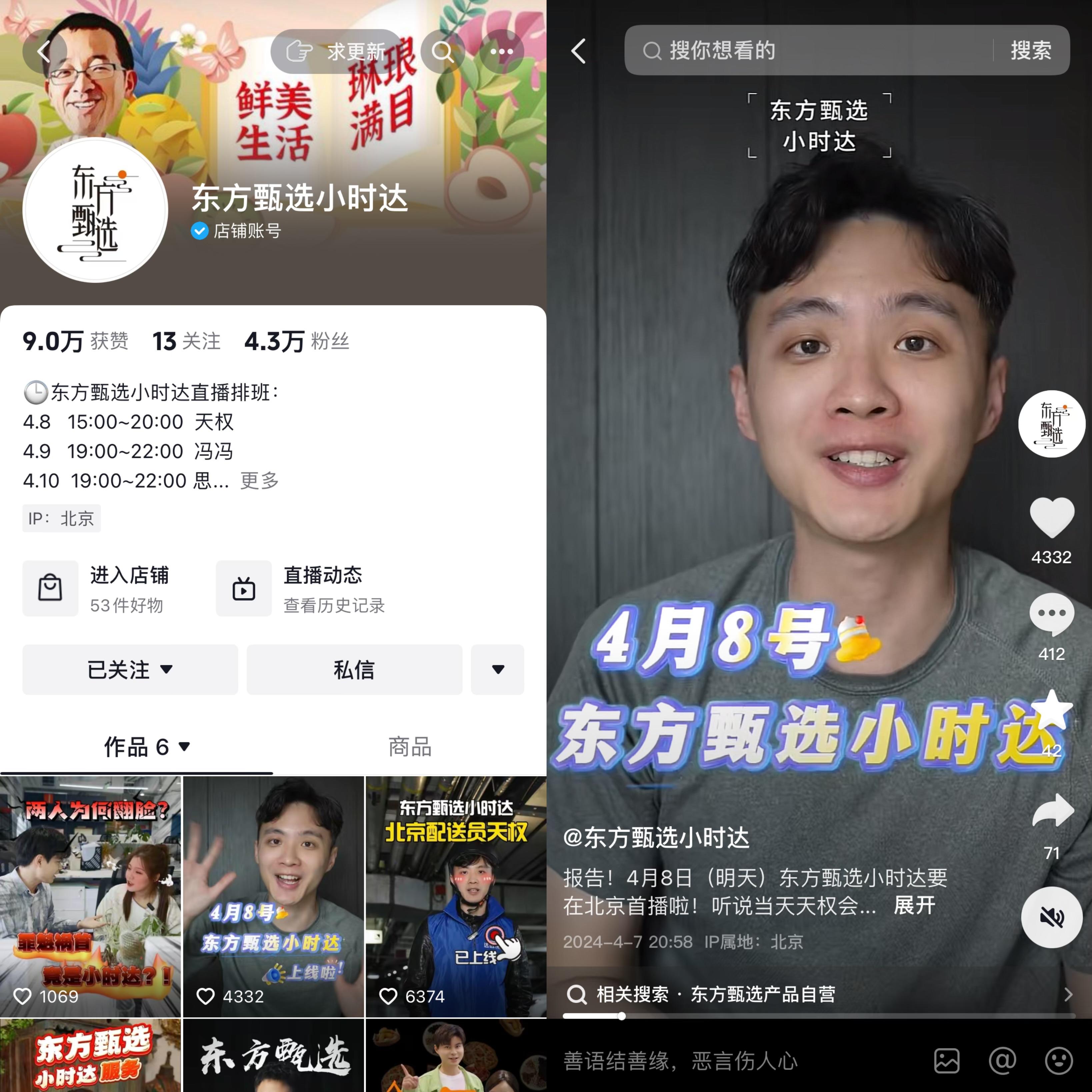Share the video via the arrow icon
This screenshot has width=1092, height=1092.
pyautogui.click(x=1051, y=812)
